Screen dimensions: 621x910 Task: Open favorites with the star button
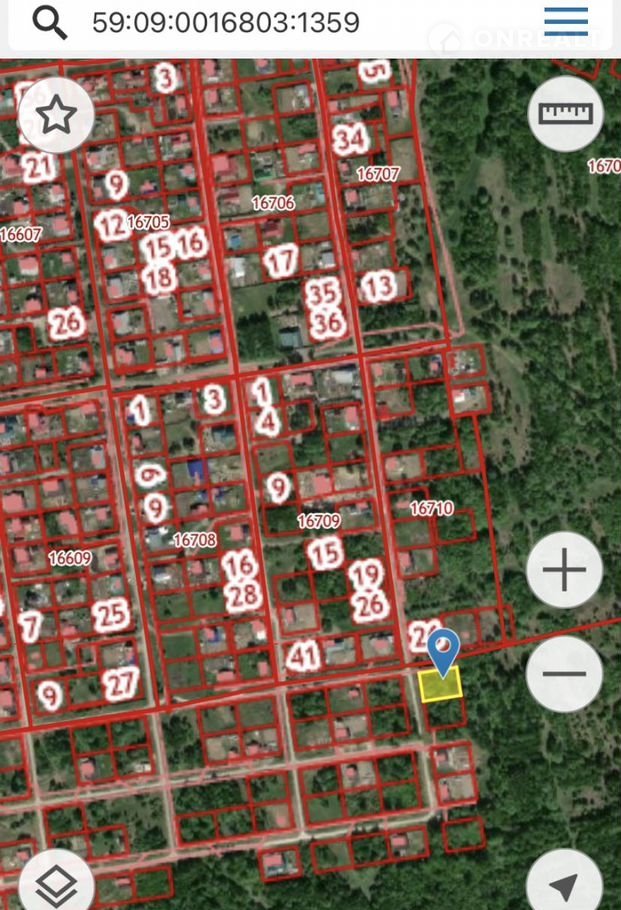click(x=56, y=115)
